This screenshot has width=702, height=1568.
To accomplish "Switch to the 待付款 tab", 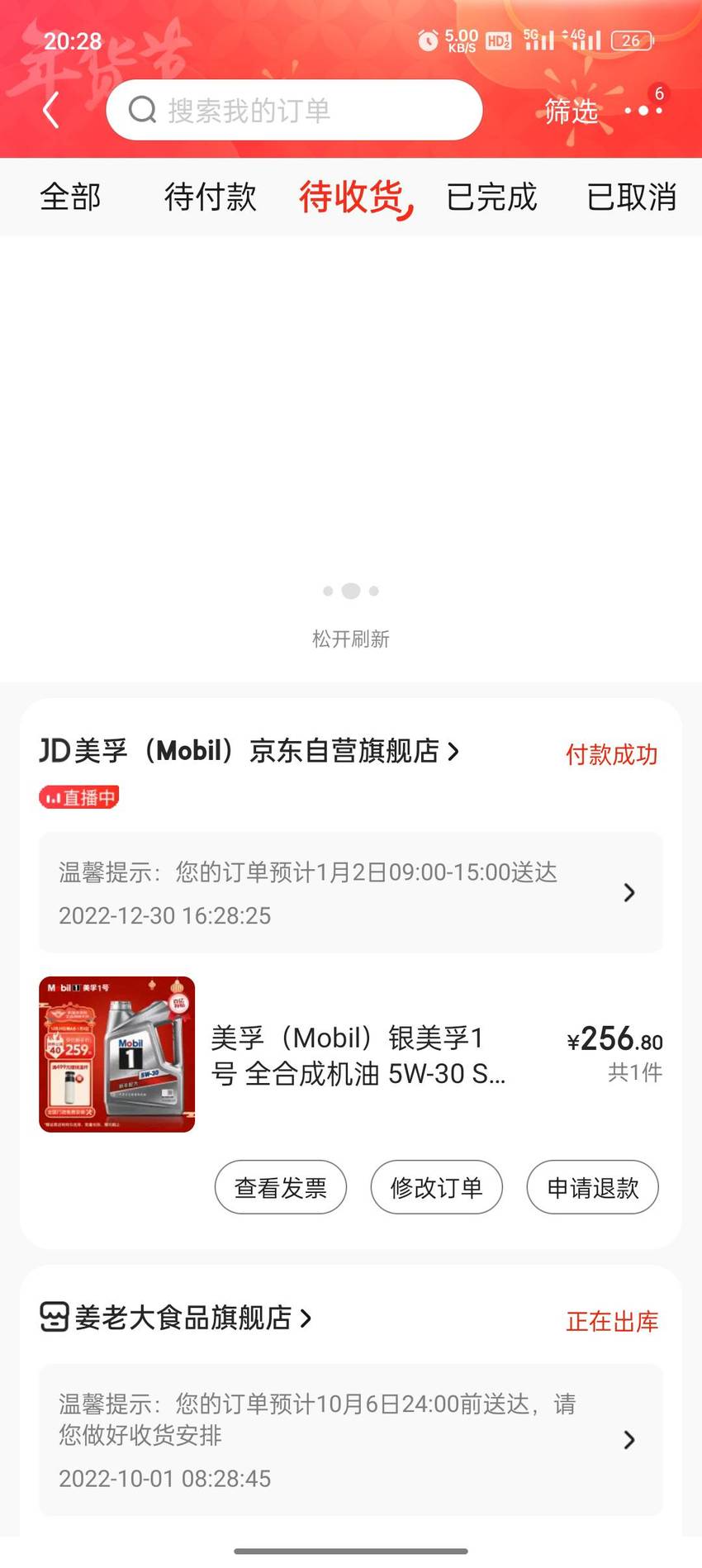I will click(211, 197).
